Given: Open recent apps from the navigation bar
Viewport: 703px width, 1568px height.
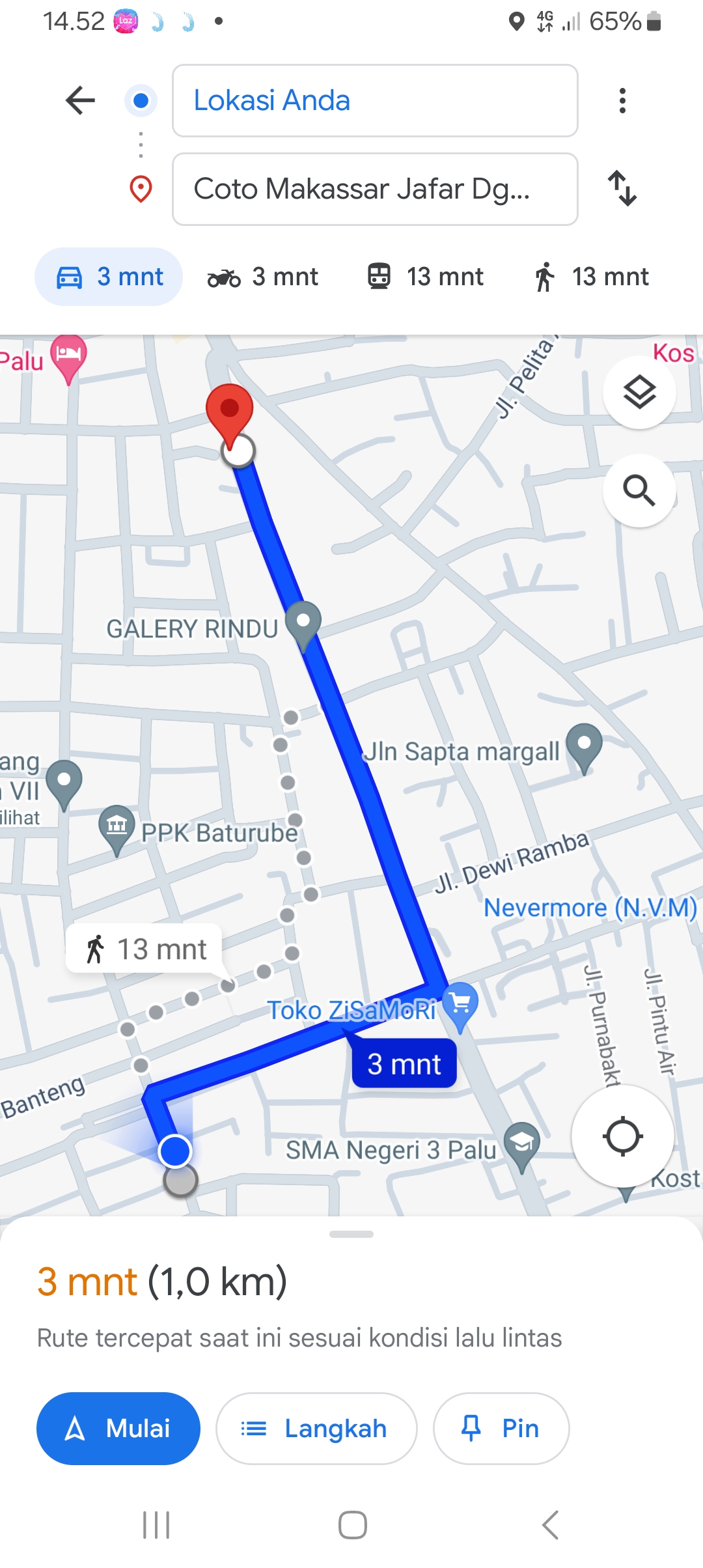Looking at the screenshot, I should (156, 1525).
